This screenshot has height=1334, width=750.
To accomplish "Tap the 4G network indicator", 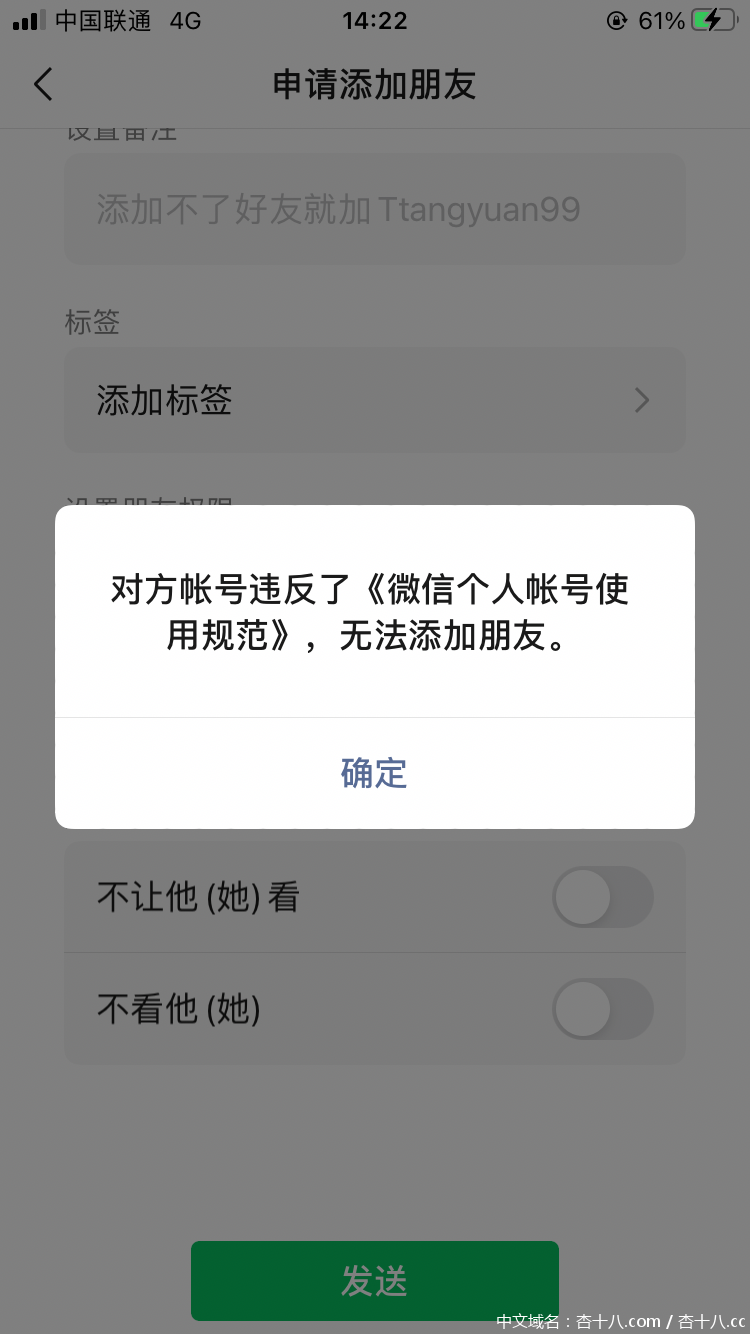I will (x=186, y=20).
